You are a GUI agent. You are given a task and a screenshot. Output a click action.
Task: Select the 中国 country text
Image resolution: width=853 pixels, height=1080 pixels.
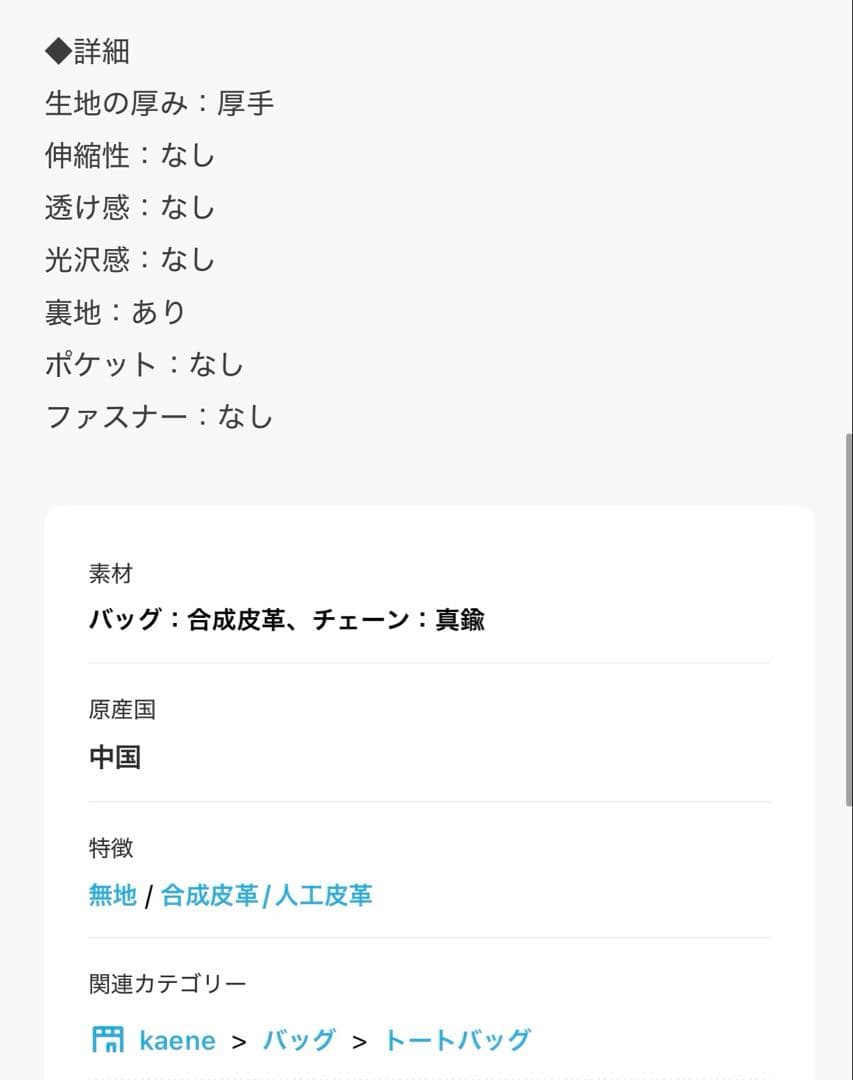116,758
